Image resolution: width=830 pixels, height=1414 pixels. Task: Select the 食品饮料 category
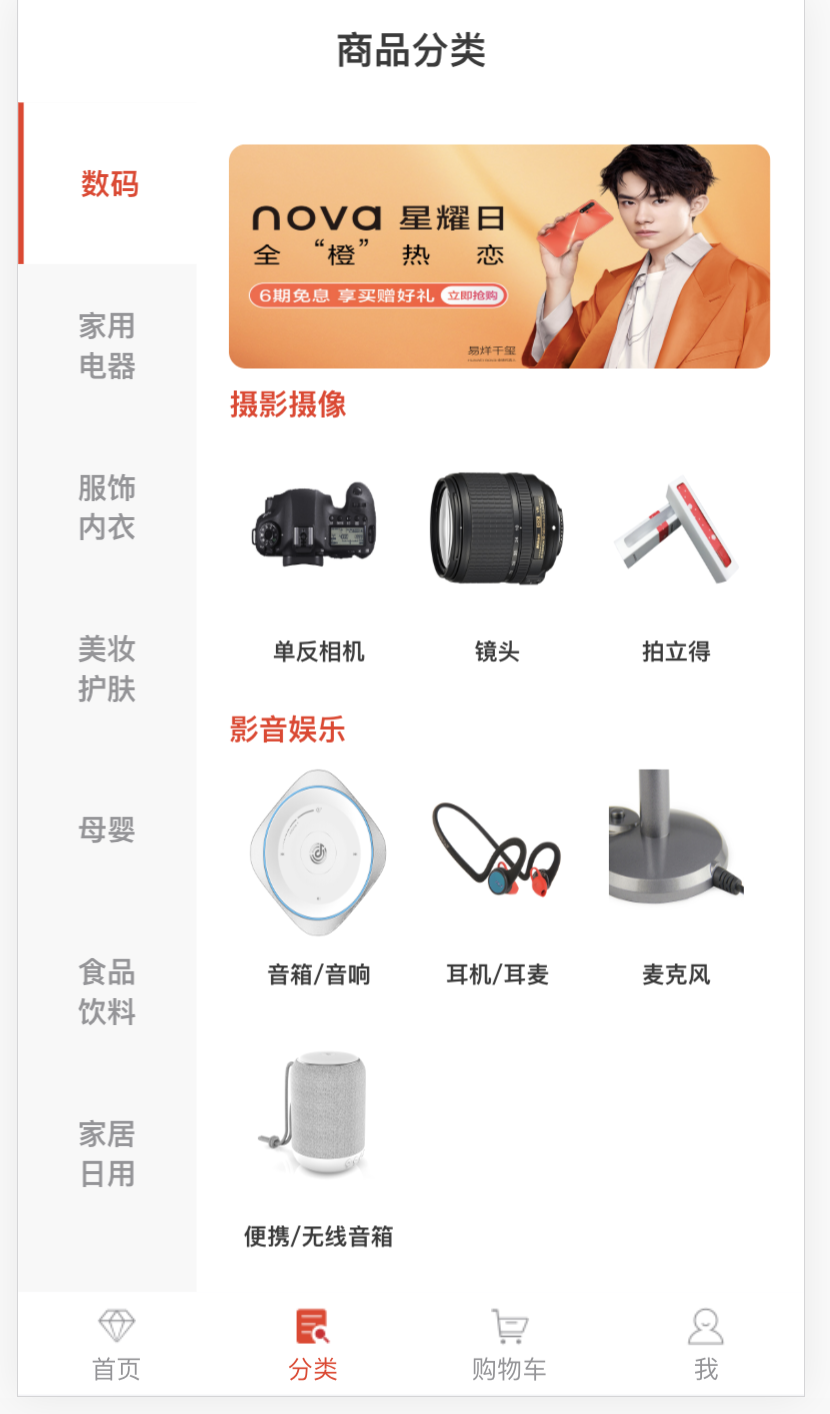click(x=107, y=991)
